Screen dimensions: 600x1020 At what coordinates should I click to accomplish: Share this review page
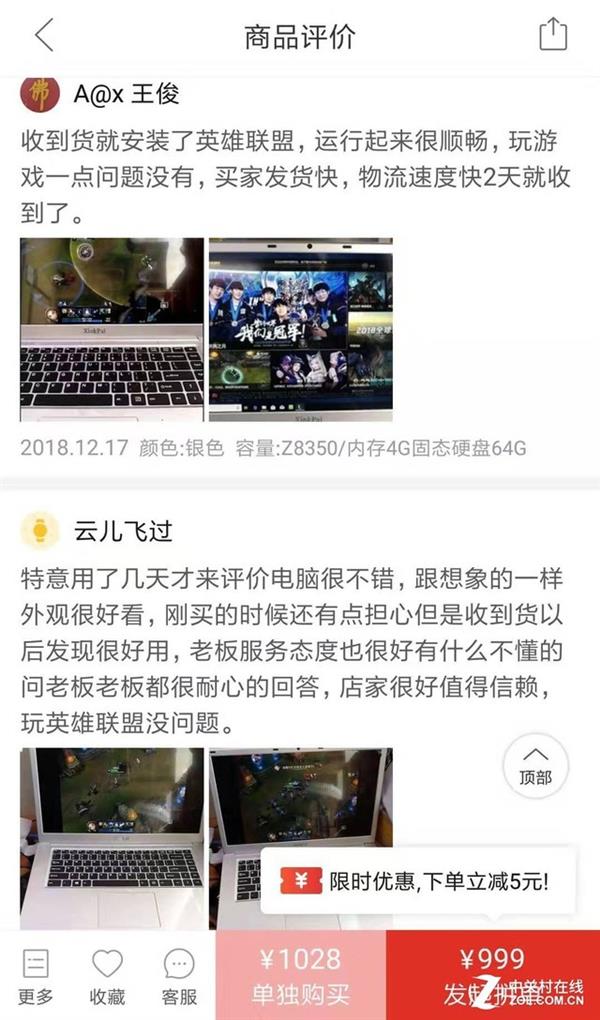point(553,36)
